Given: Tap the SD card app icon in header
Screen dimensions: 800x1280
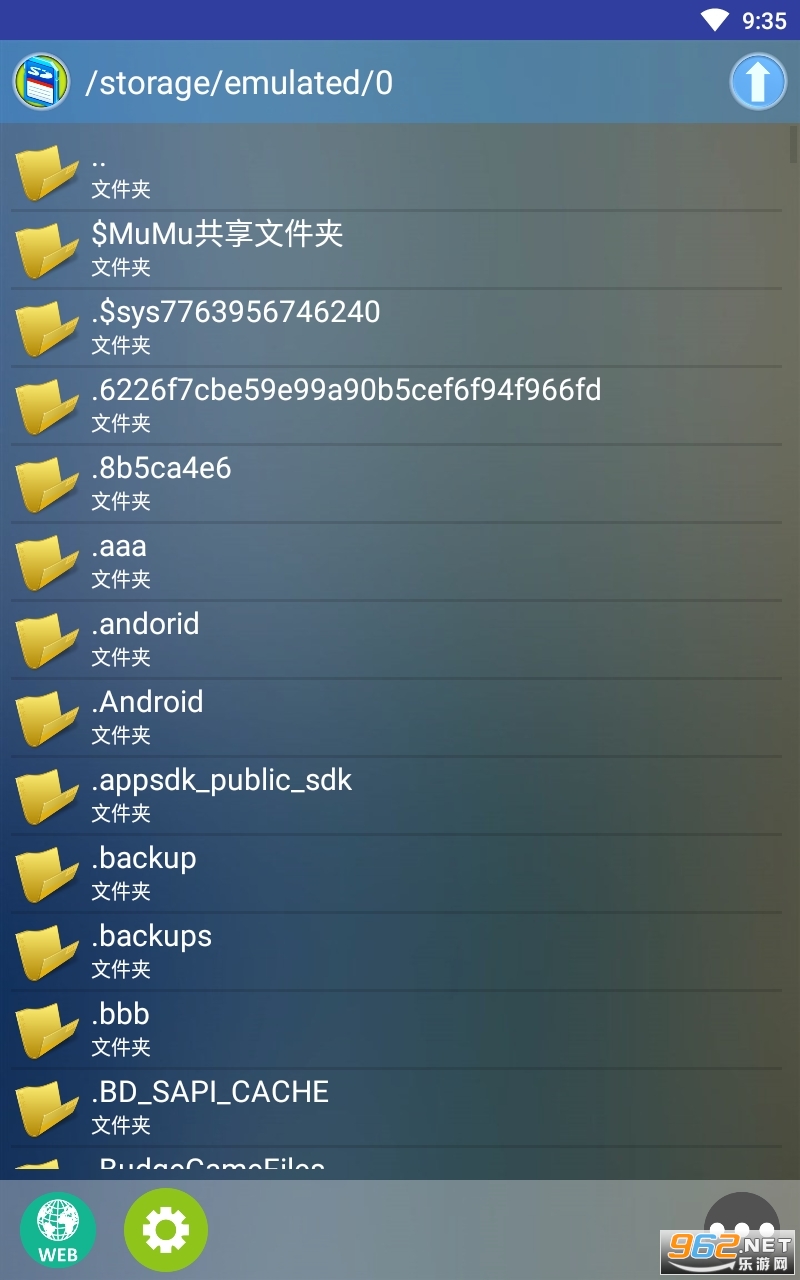Looking at the screenshot, I should click(41, 82).
